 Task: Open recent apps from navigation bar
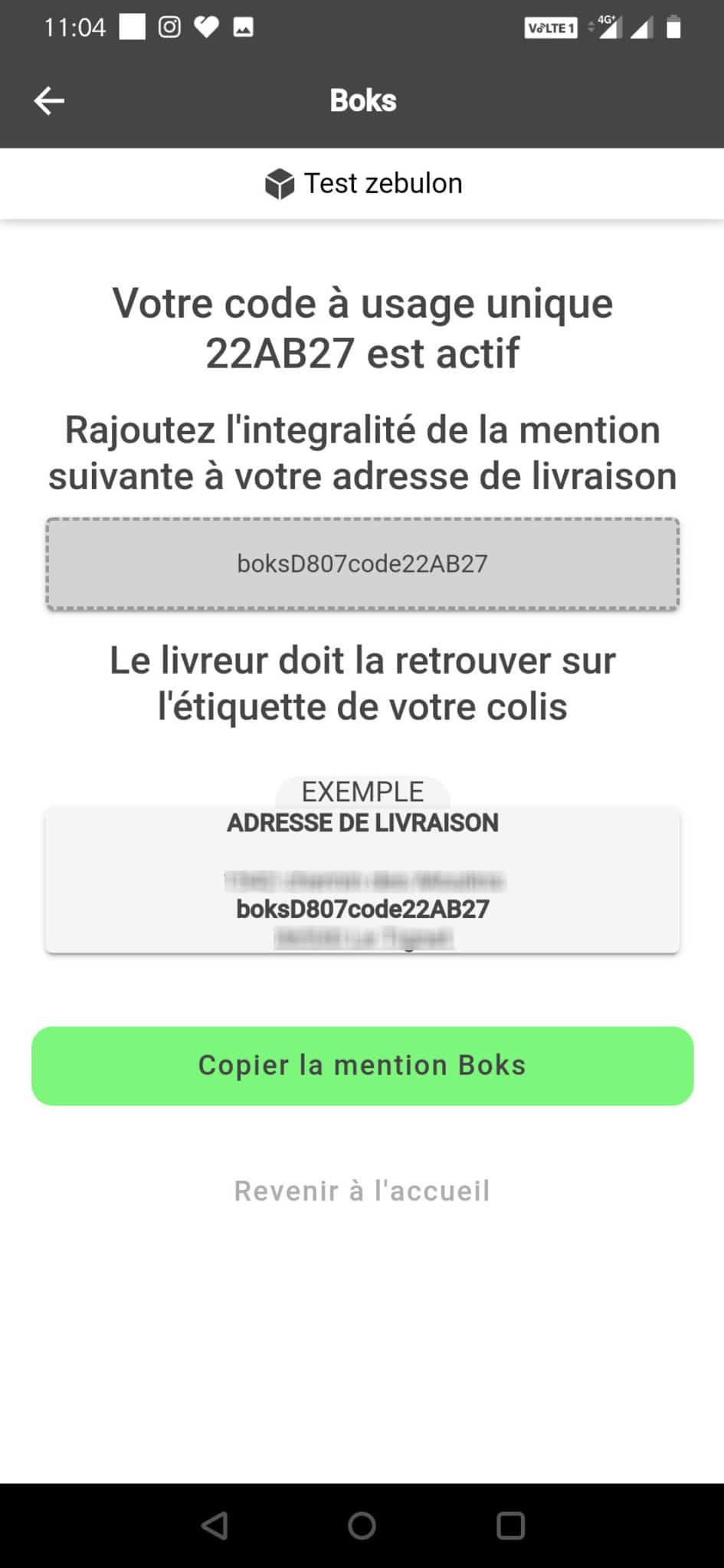click(x=510, y=1525)
